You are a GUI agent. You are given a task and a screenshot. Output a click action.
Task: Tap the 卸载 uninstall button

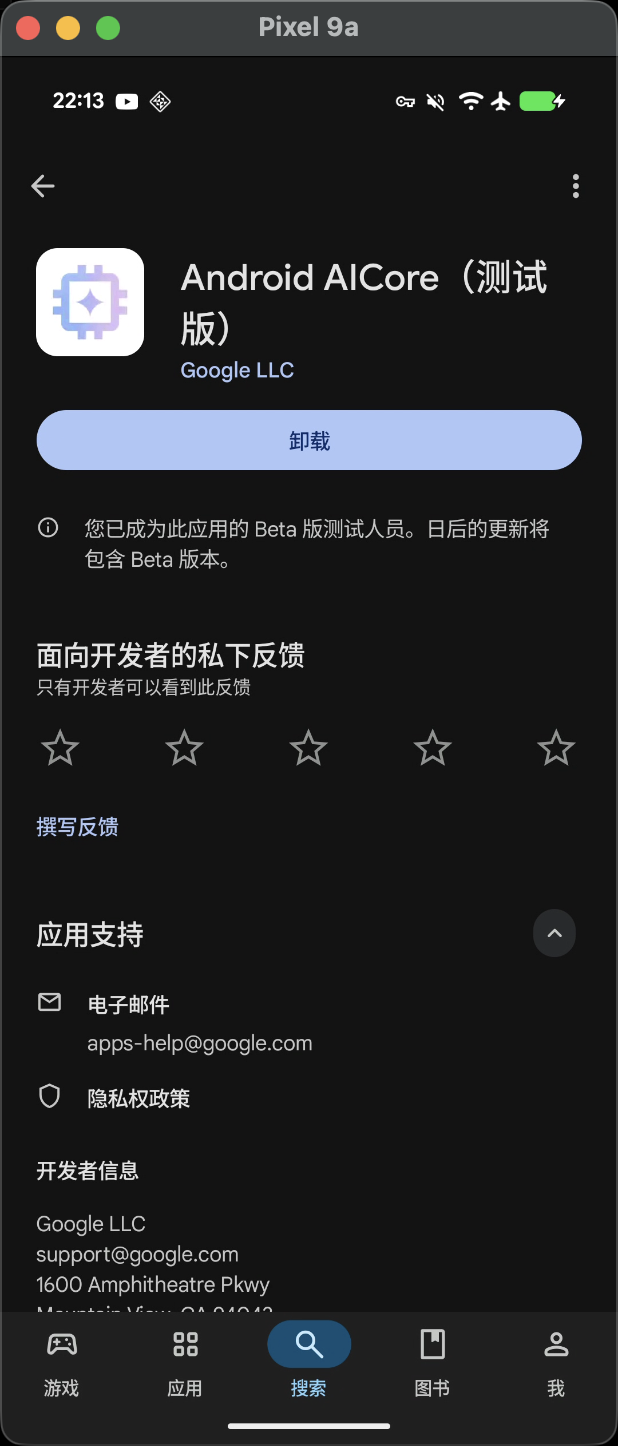click(x=309, y=441)
